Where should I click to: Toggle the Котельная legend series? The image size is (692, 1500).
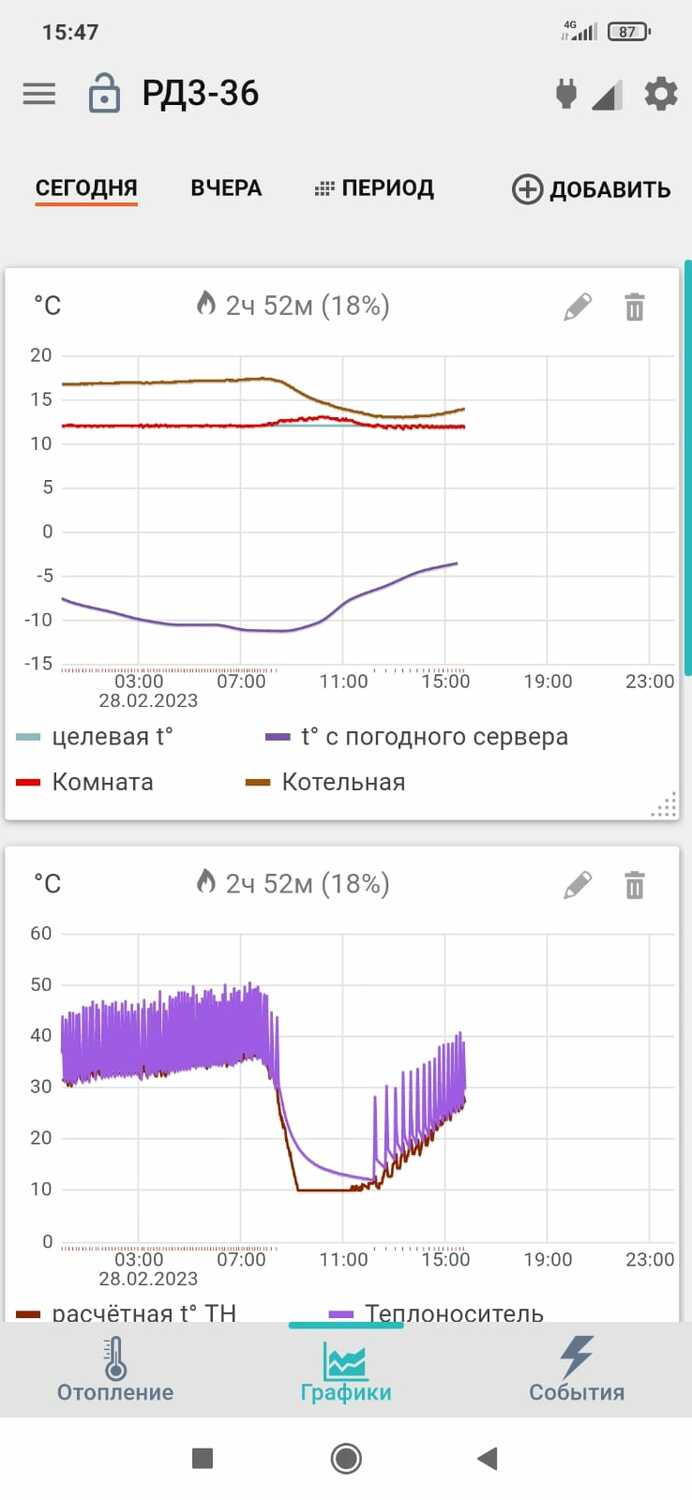point(327,781)
